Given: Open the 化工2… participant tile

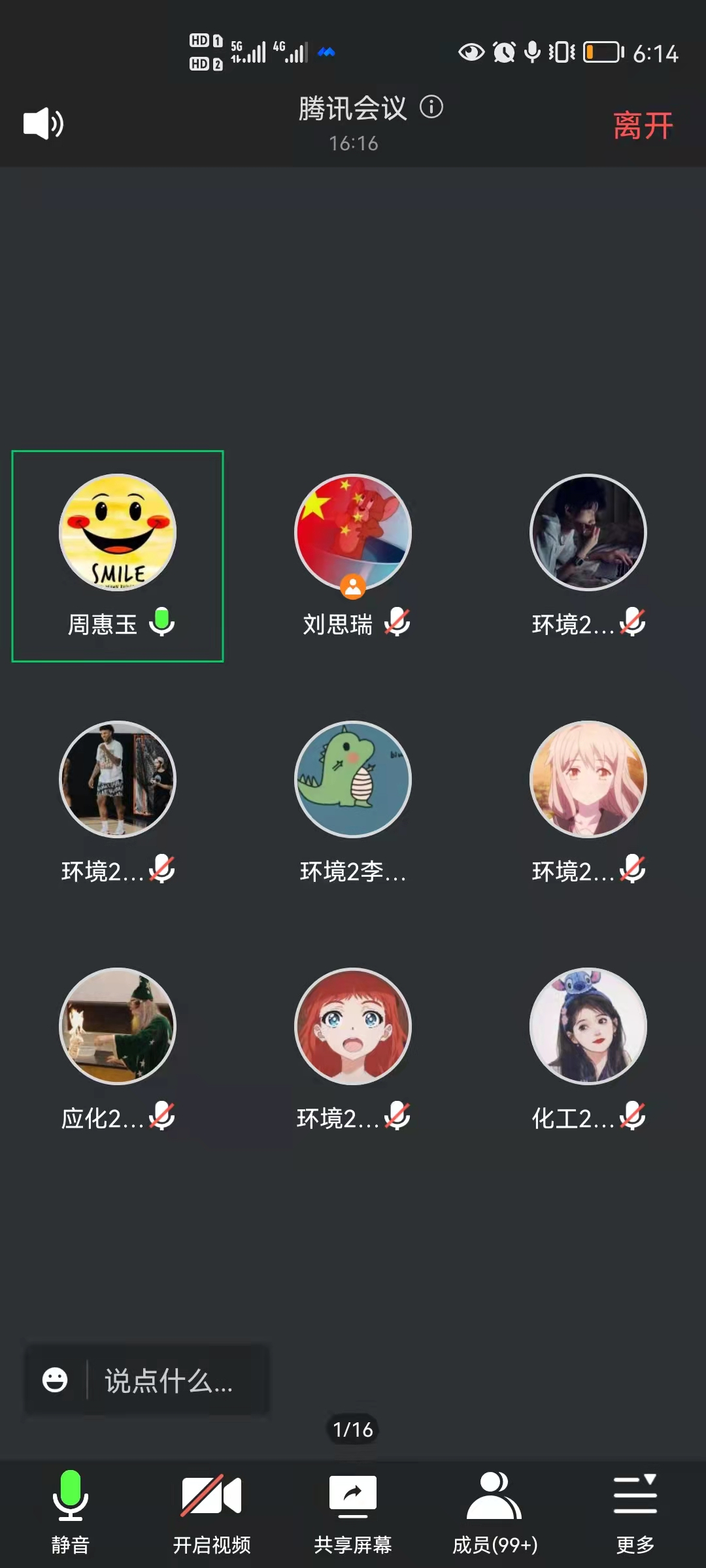Looking at the screenshot, I should [588, 1049].
